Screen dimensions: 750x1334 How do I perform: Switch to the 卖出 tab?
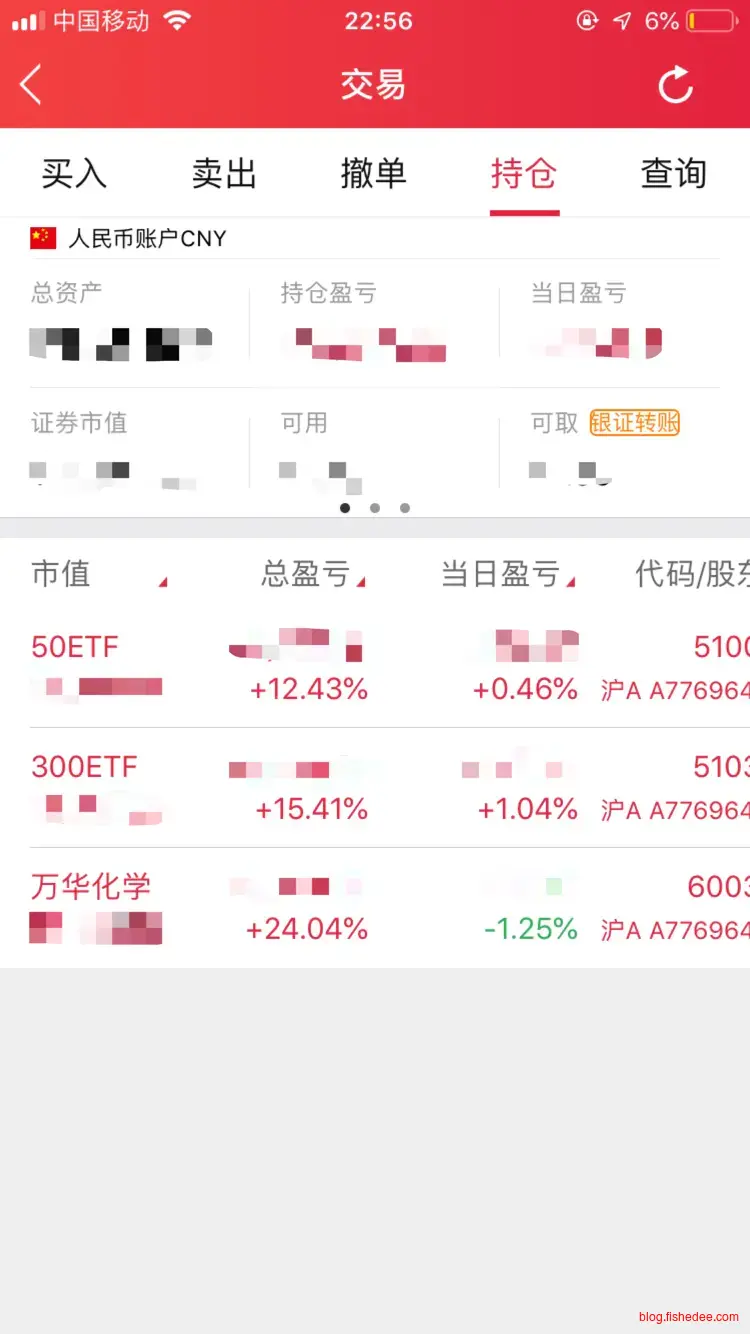pyautogui.click(x=224, y=174)
